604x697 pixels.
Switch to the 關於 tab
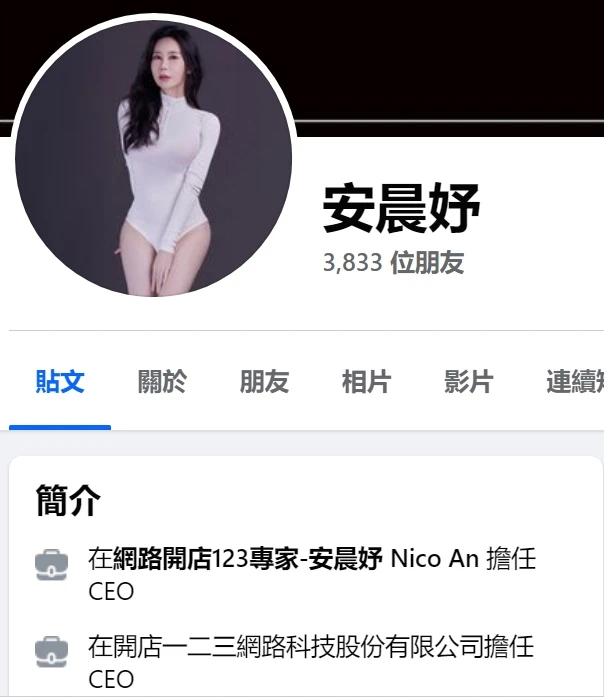(x=162, y=381)
